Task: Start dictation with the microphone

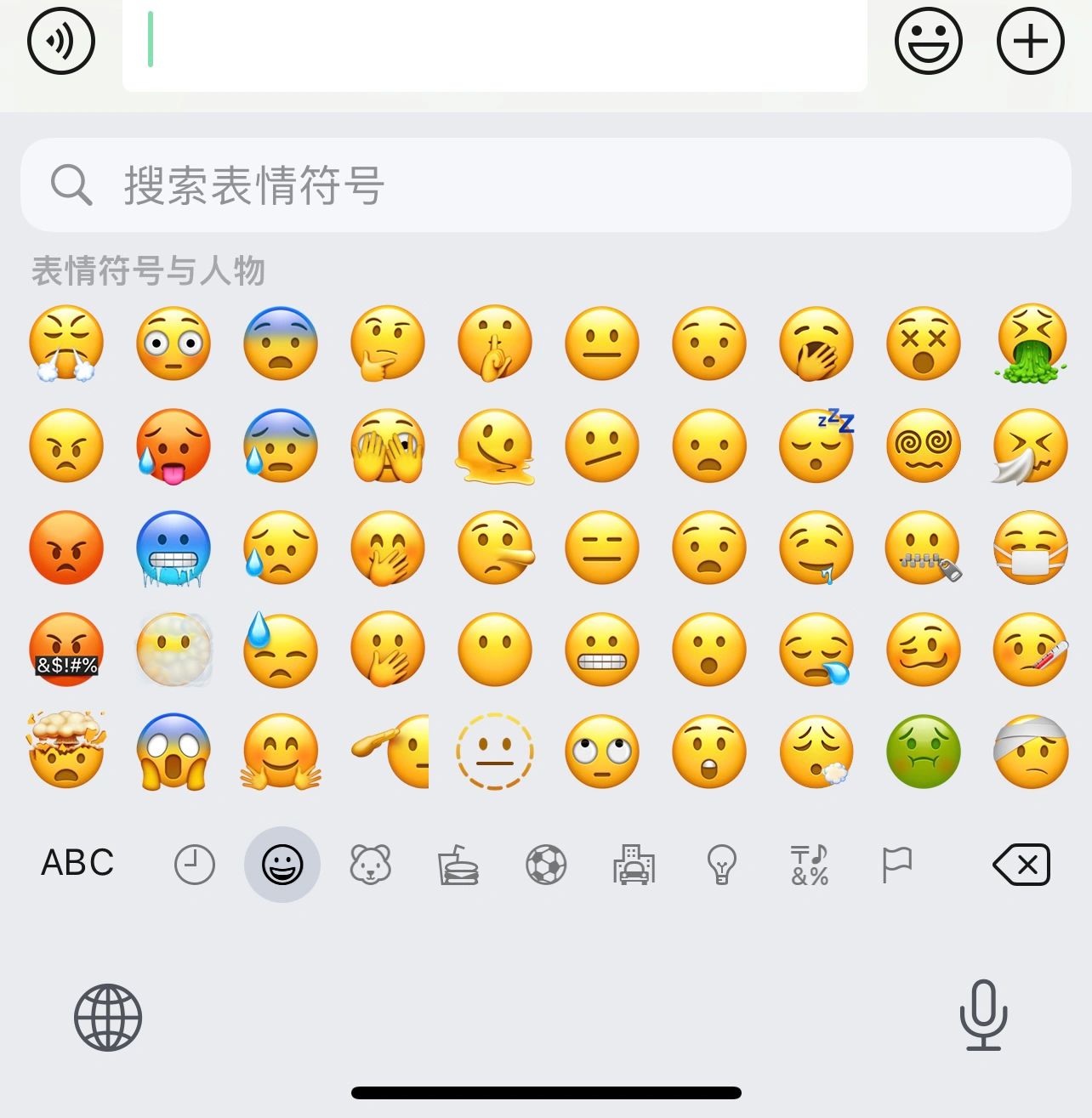Action: click(x=983, y=1015)
